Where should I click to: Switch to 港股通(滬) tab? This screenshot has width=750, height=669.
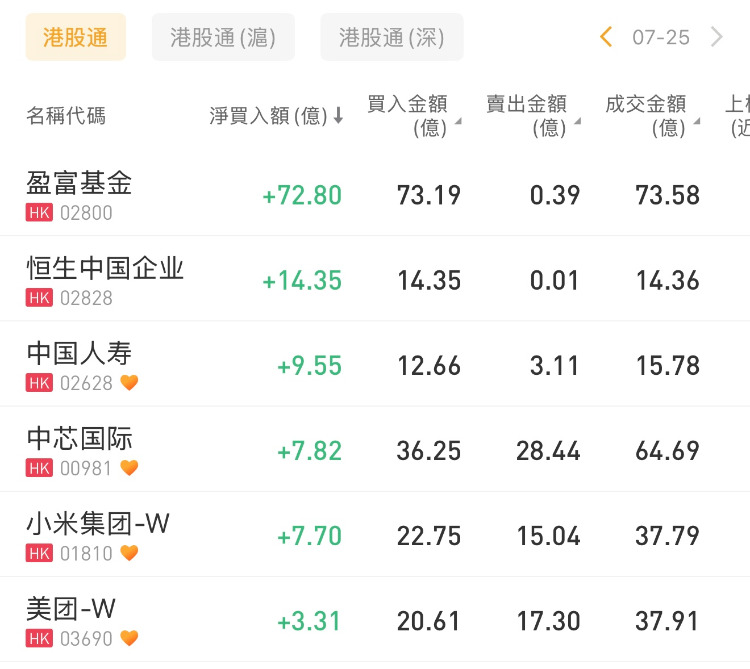pos(223,38)
